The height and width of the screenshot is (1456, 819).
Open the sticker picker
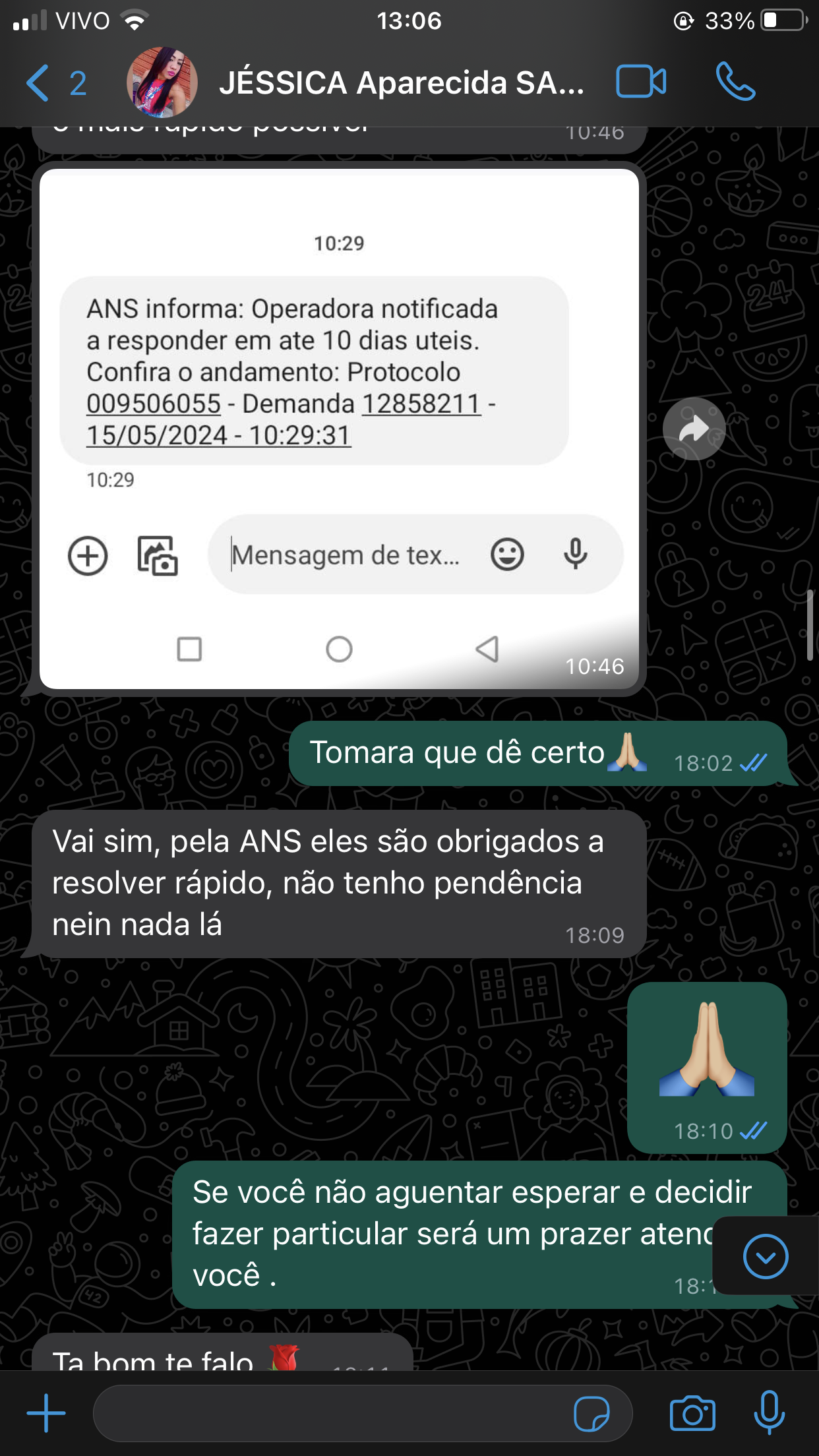(x=591, y=1414)
